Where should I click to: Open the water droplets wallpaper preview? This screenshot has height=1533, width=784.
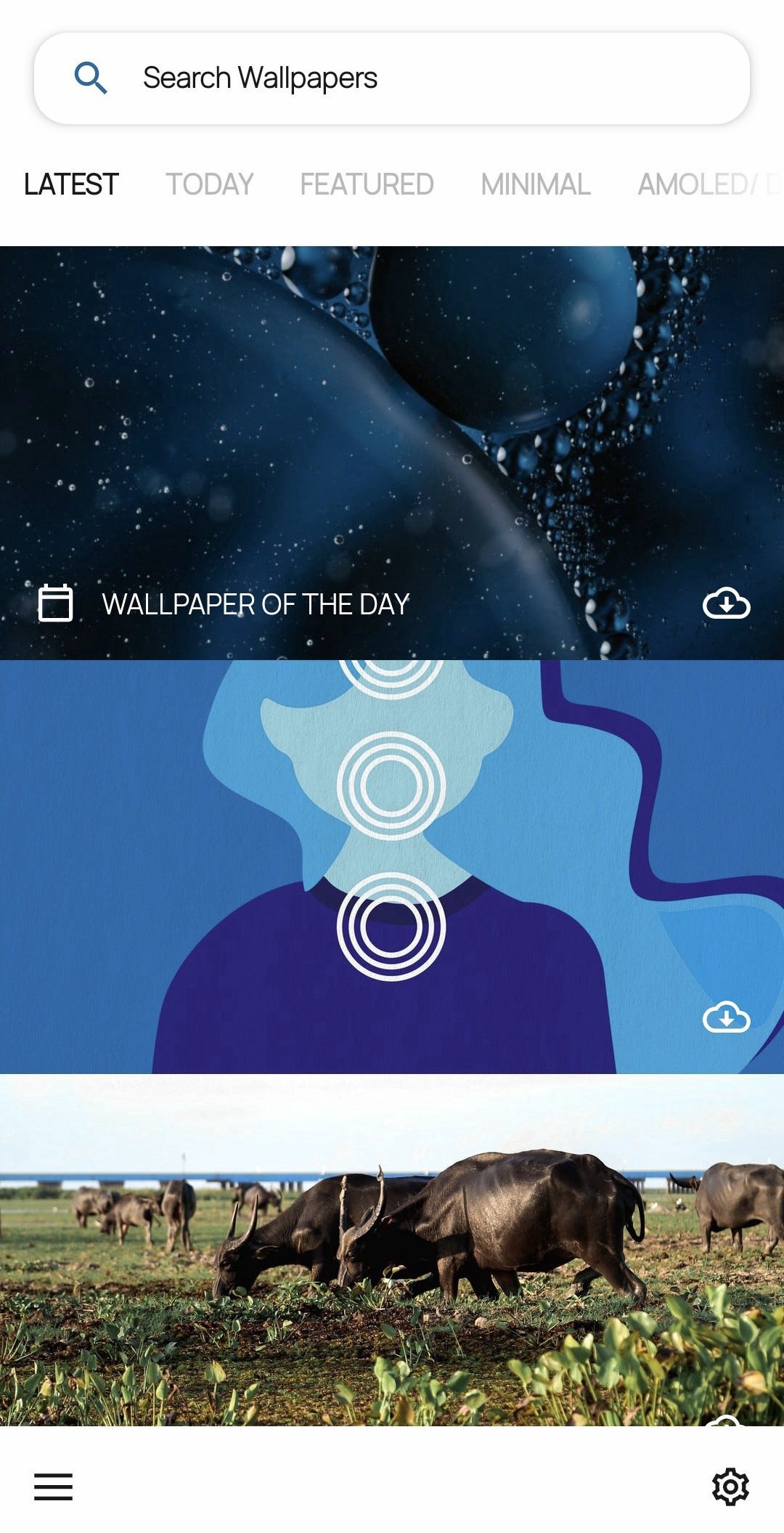point(392,421)
